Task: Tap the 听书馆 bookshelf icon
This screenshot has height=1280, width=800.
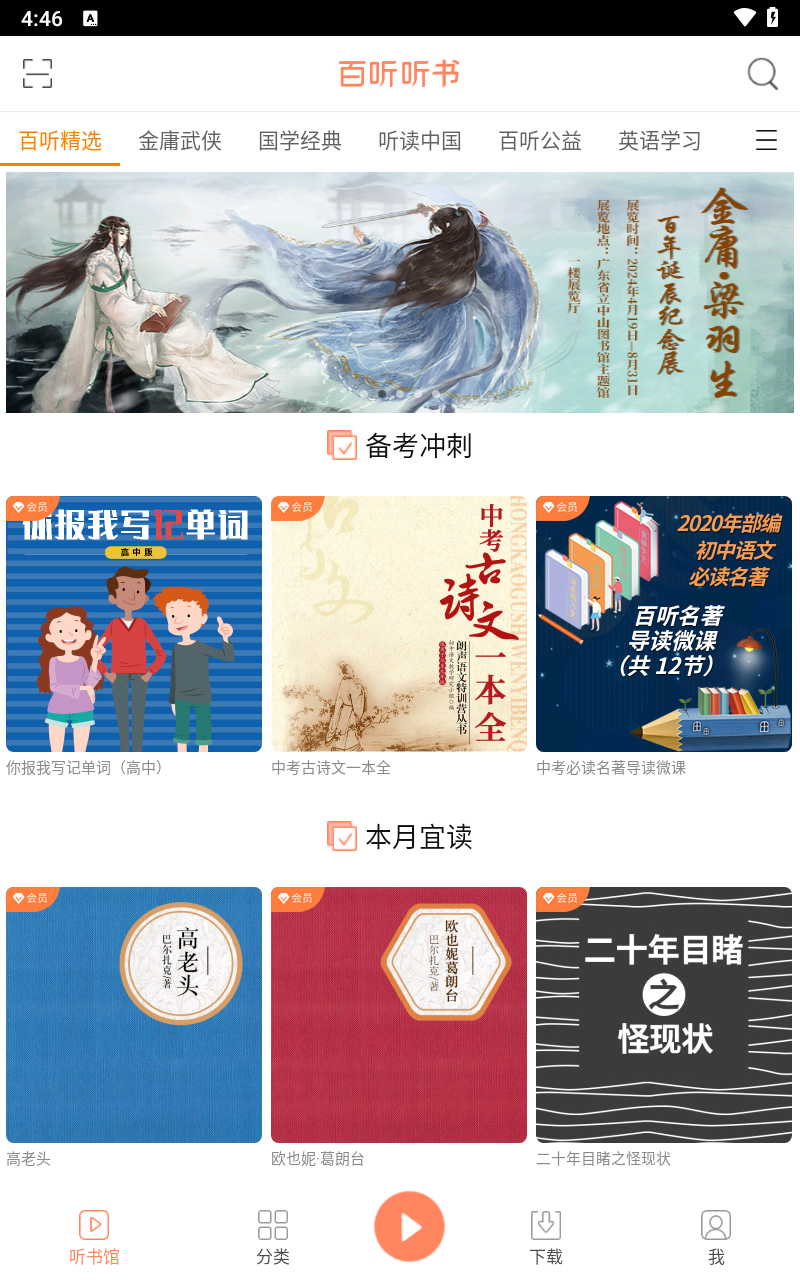Action: click(x=93, y=1224)
